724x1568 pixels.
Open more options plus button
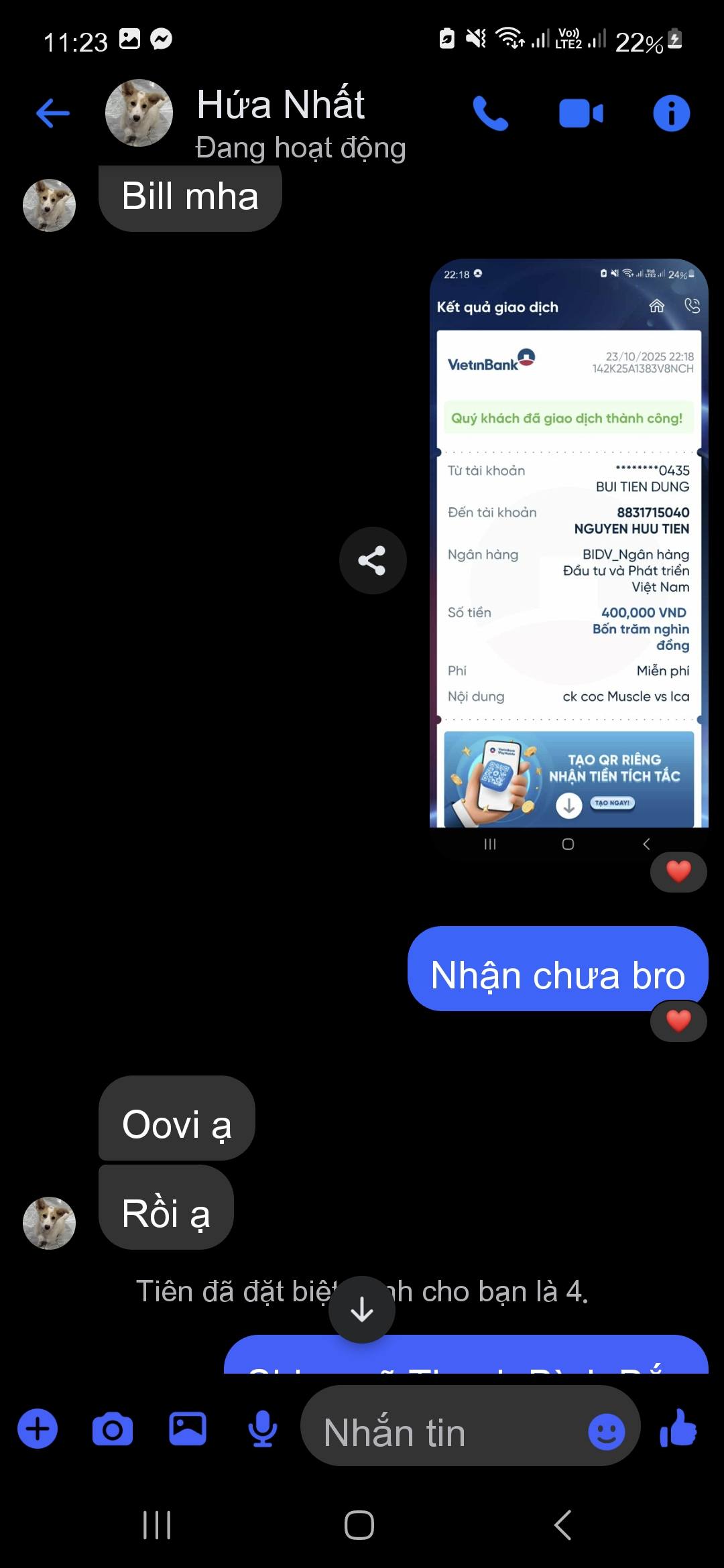38,1429
